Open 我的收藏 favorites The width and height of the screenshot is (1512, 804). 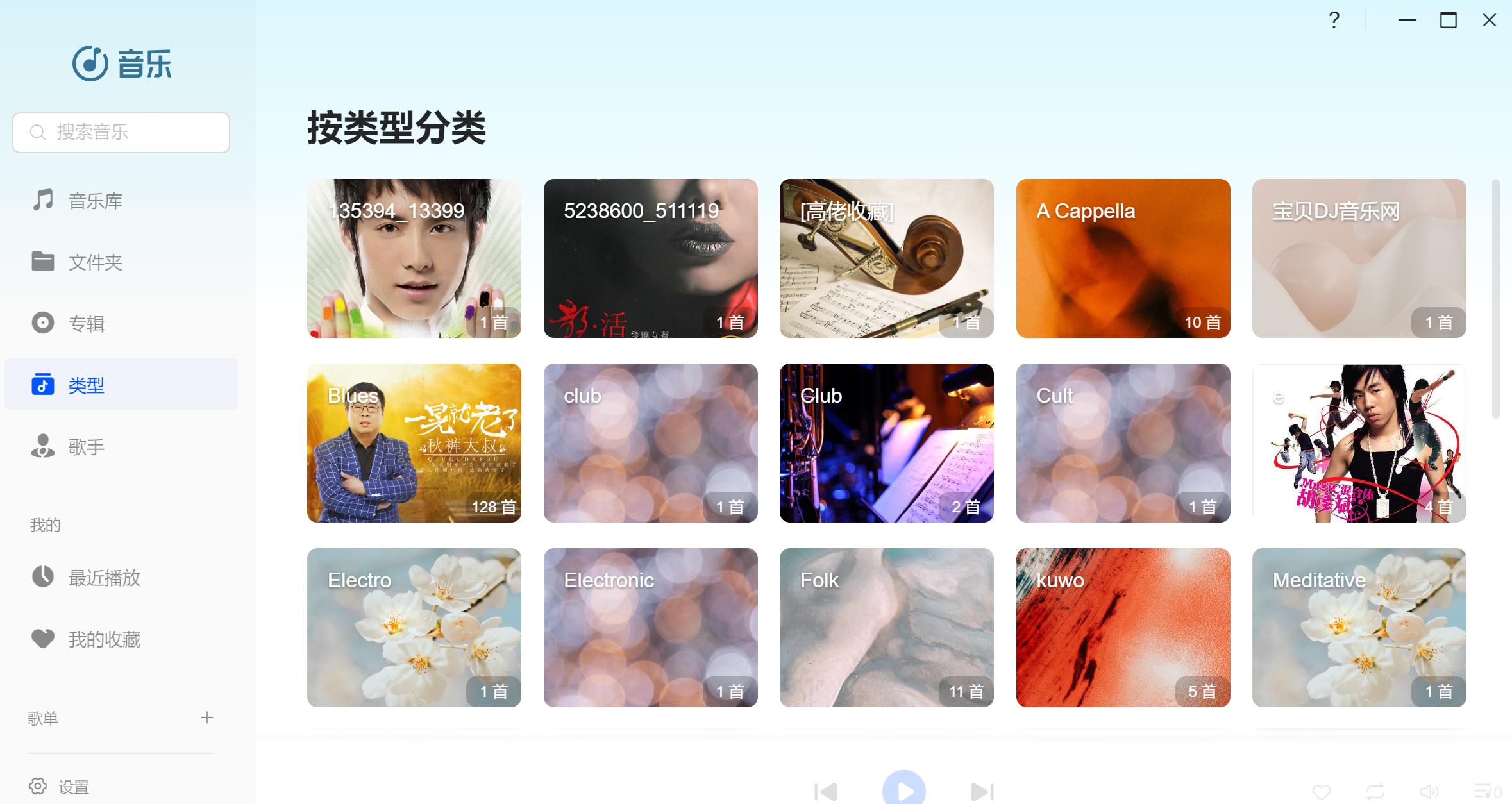click(x=104, y=639)
